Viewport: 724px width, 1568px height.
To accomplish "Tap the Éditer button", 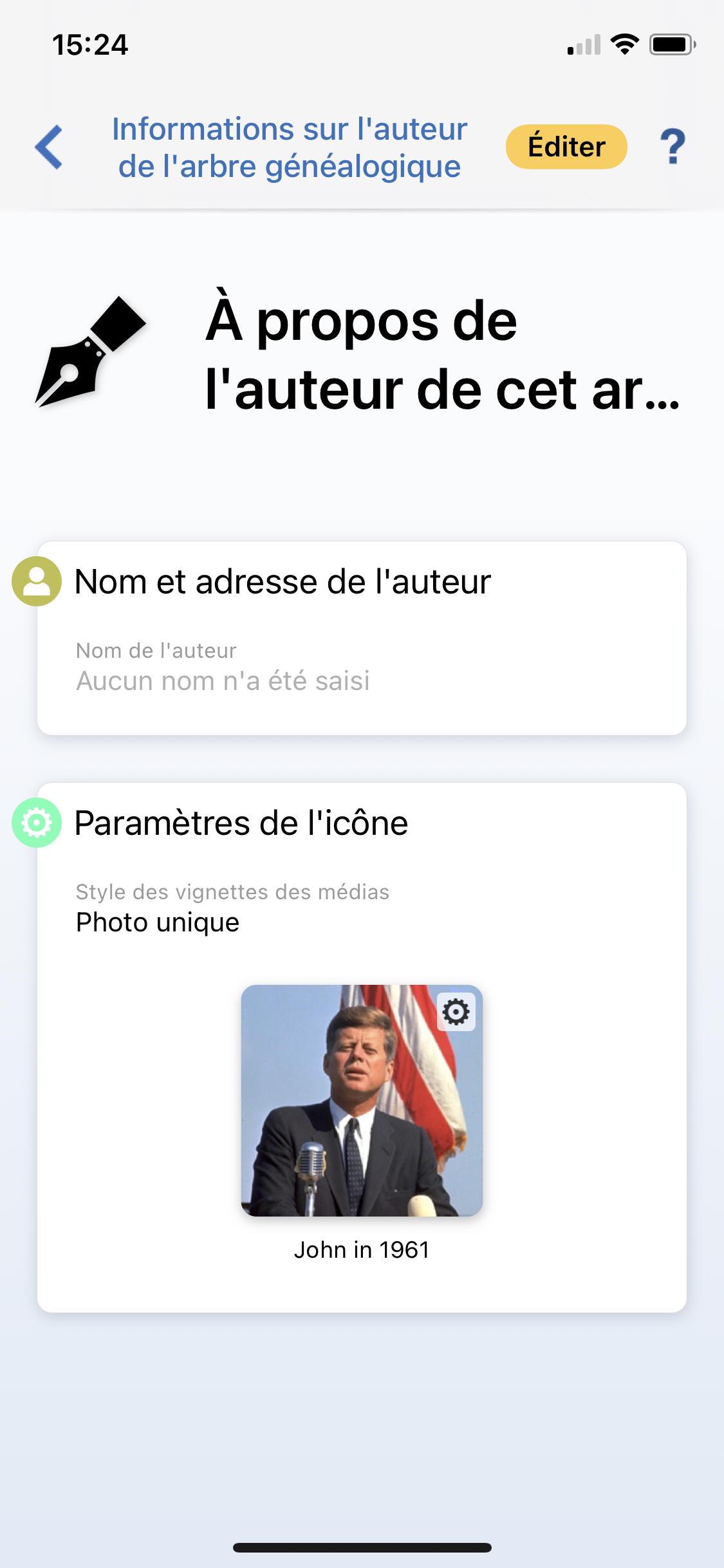I will coord(566,147).
